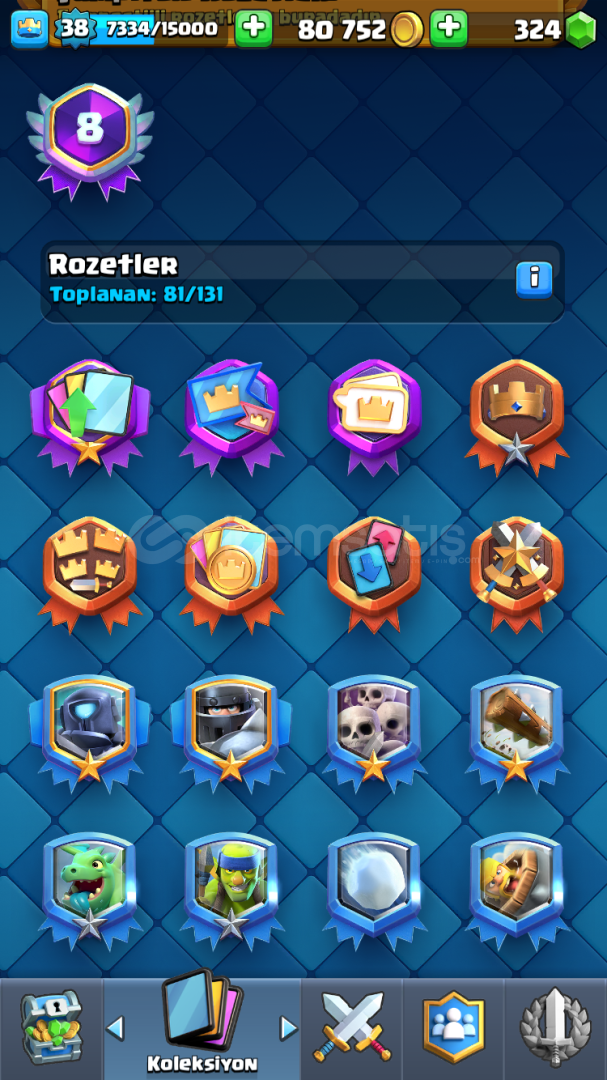Viewport: 607px width, 1080px height.
Task: Tap right arrow beside Koleksiyon
Action: point(288,1027)
